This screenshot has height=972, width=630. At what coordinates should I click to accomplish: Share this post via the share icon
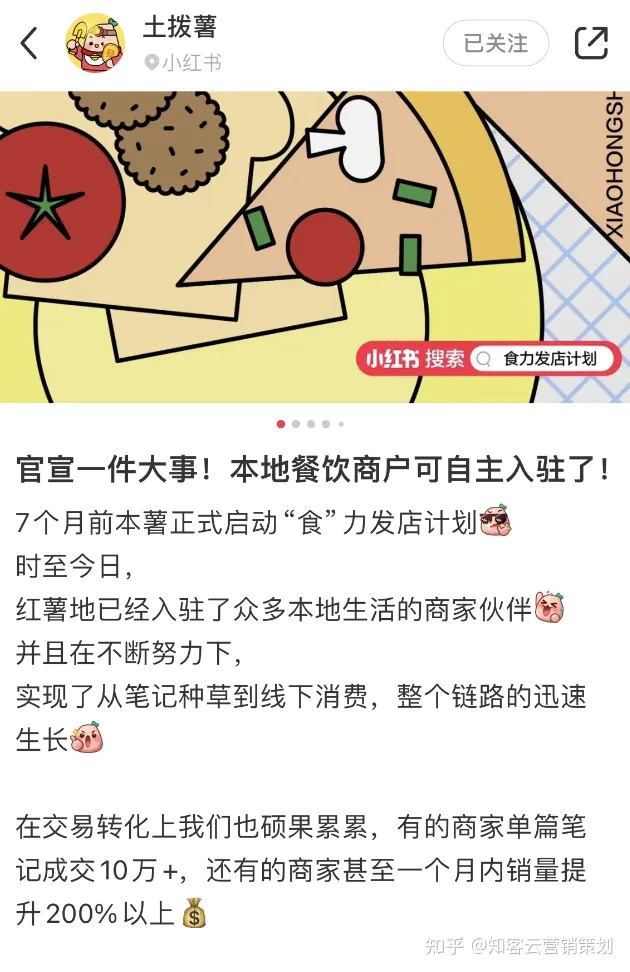point(591,43)
